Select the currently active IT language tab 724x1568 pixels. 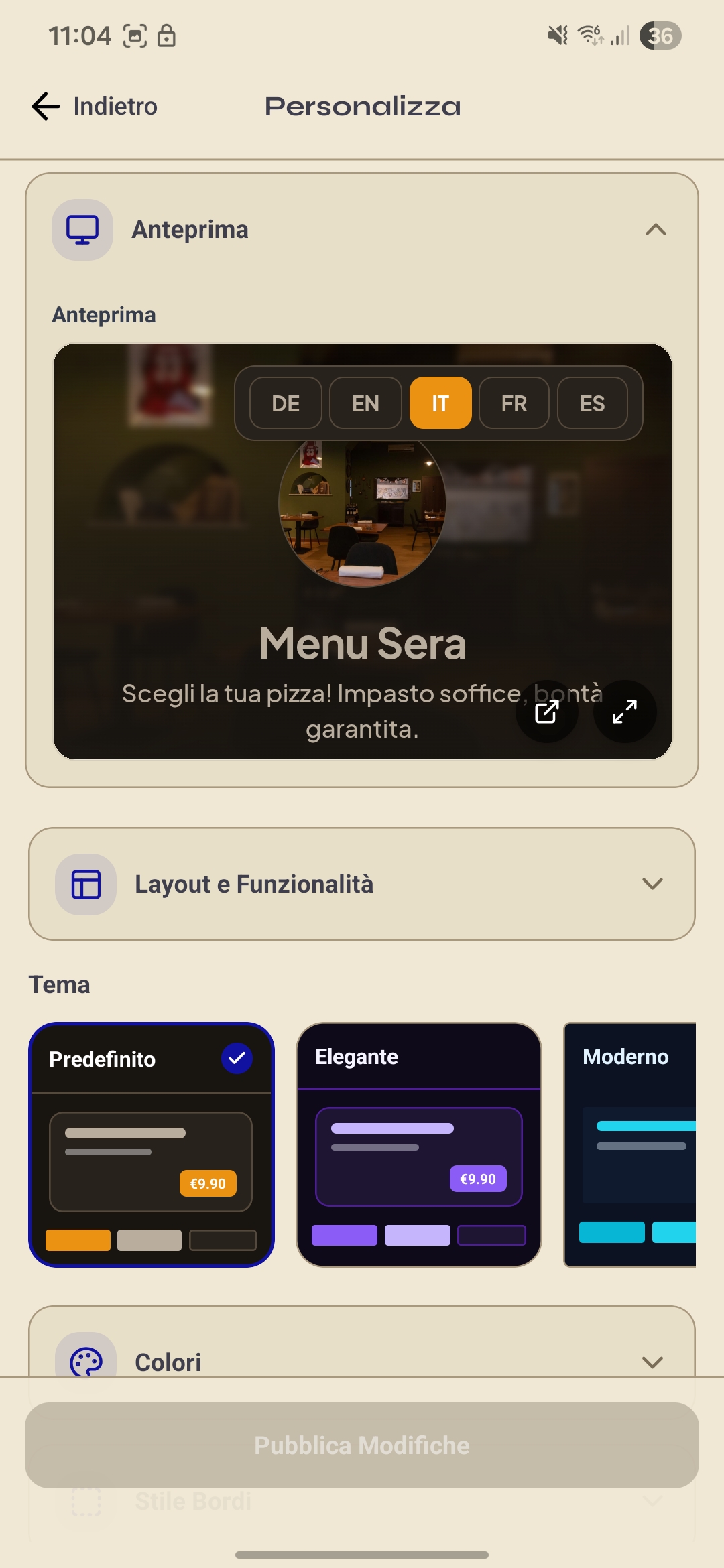pos(440,403)
